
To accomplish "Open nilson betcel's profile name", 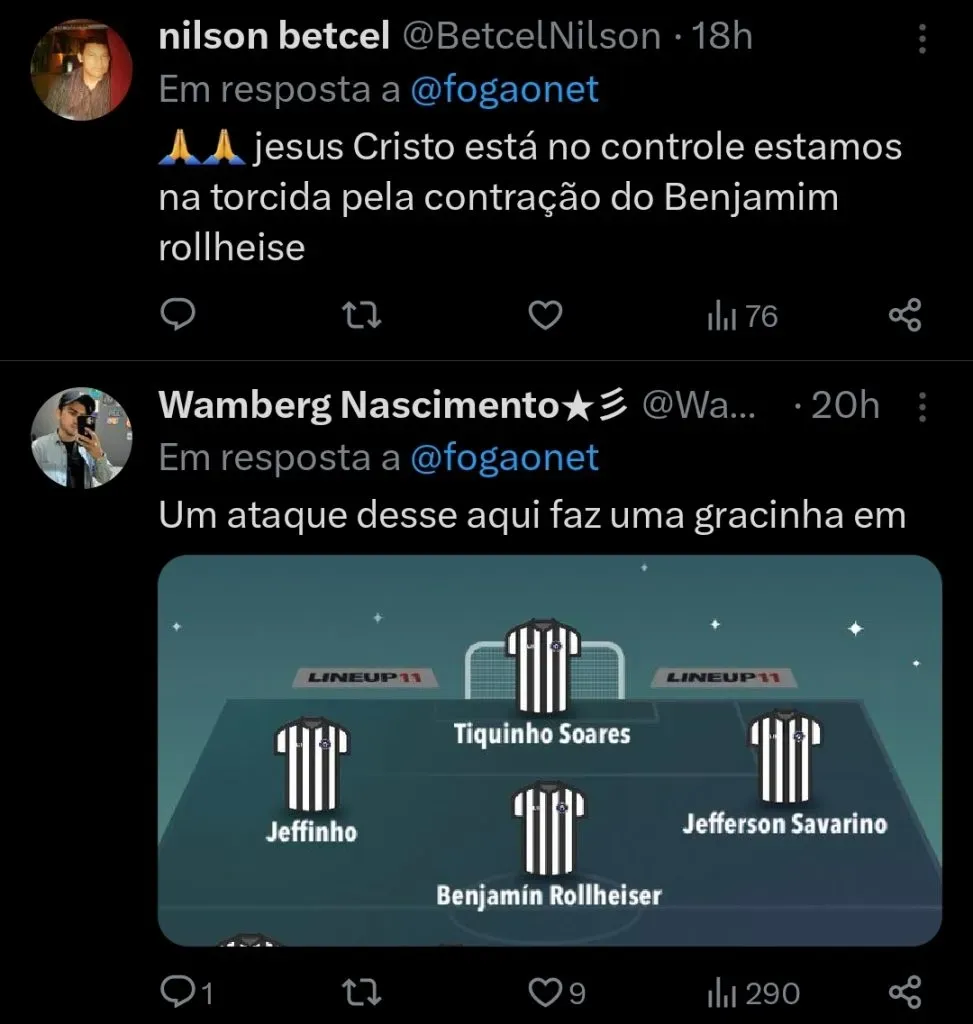I will point(272,34).
